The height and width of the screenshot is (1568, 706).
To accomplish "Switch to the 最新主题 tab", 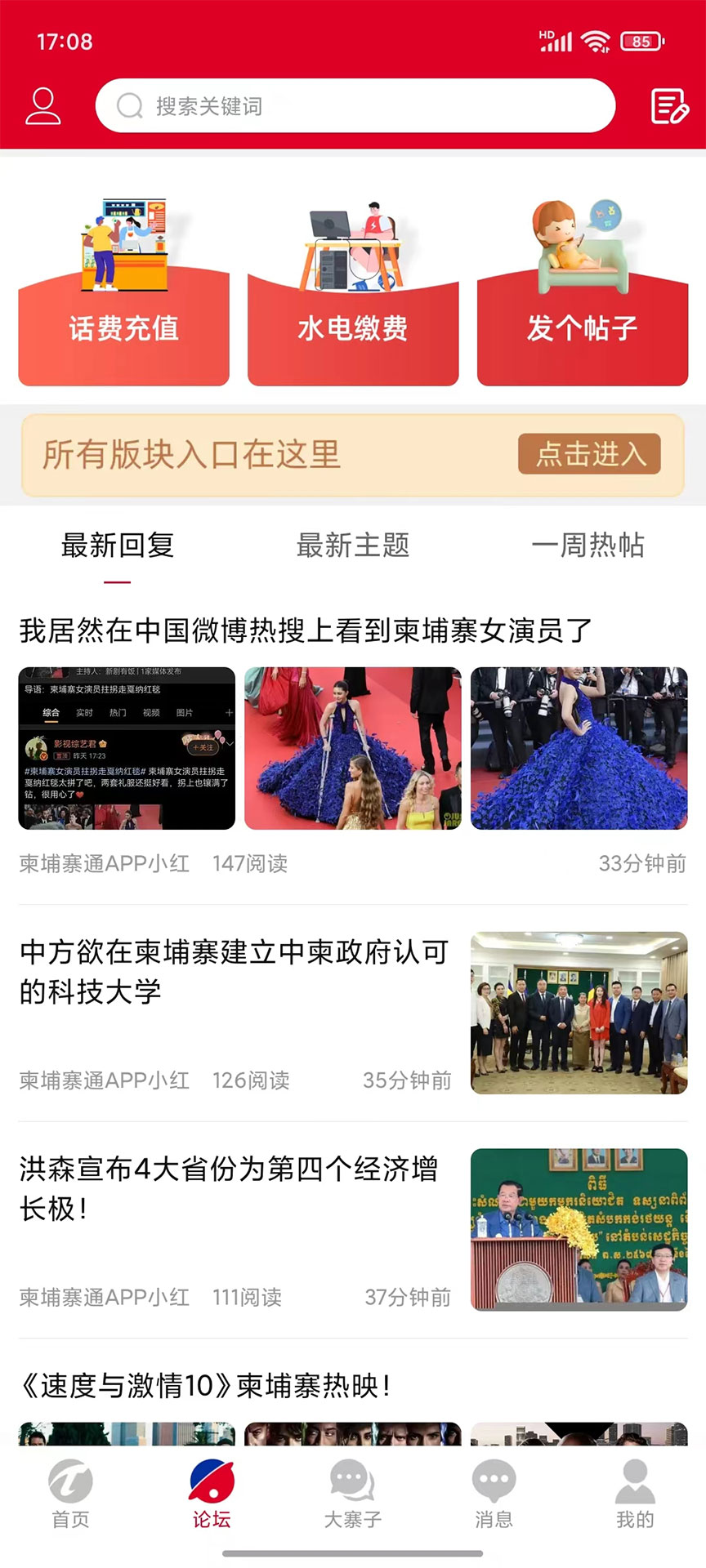I will 355,546.
